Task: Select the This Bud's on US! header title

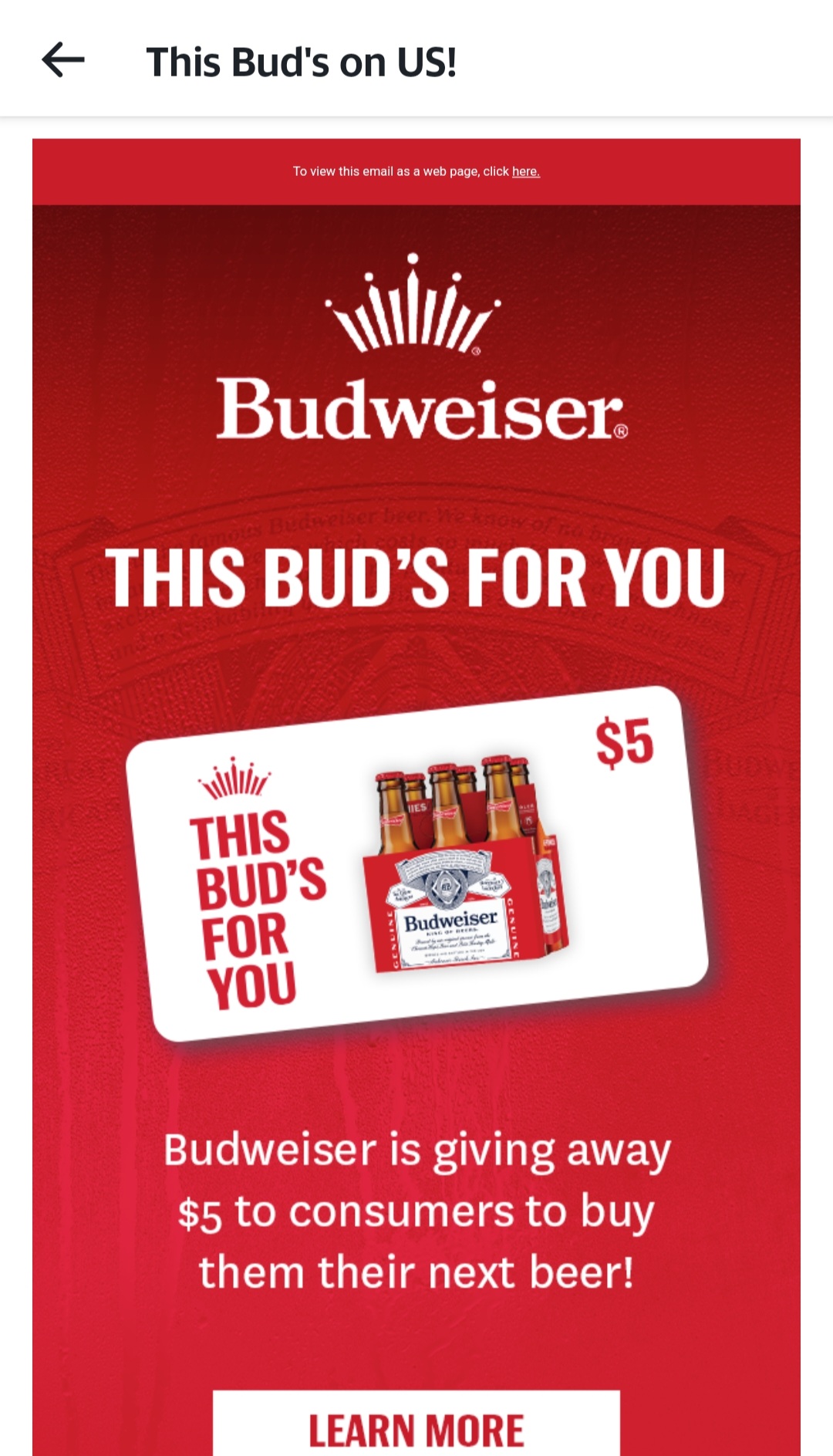Action: (300, 62)
